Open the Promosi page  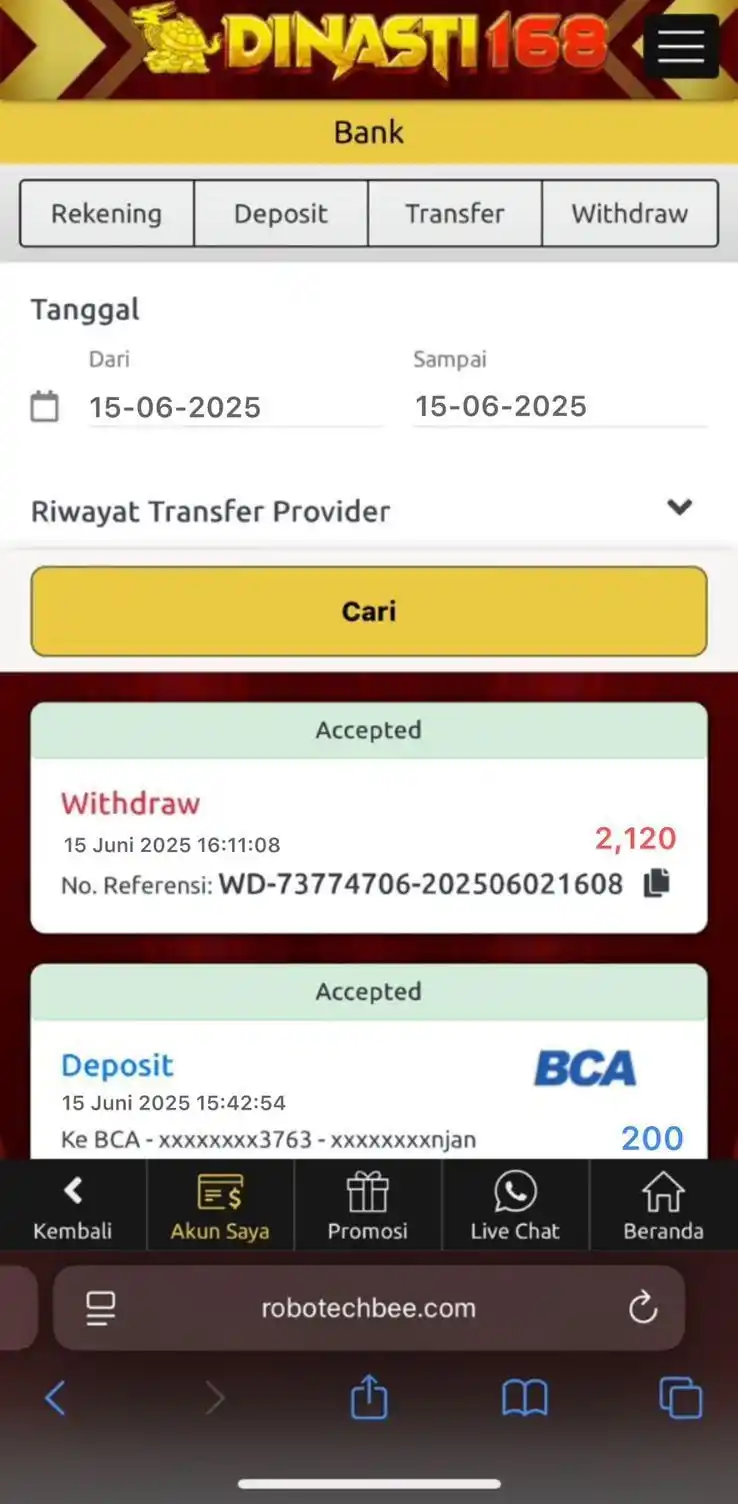click(367, 1206)
